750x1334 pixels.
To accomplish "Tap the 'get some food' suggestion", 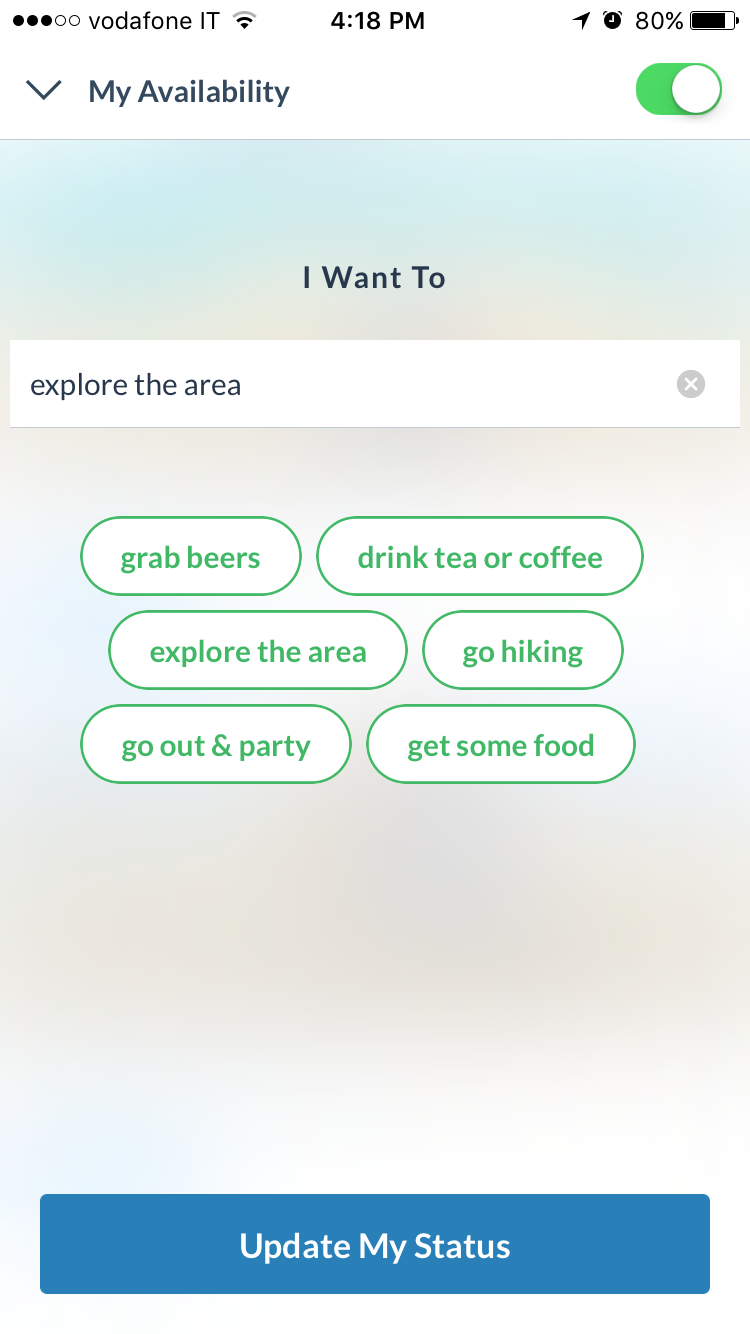I will click(501, 744).
